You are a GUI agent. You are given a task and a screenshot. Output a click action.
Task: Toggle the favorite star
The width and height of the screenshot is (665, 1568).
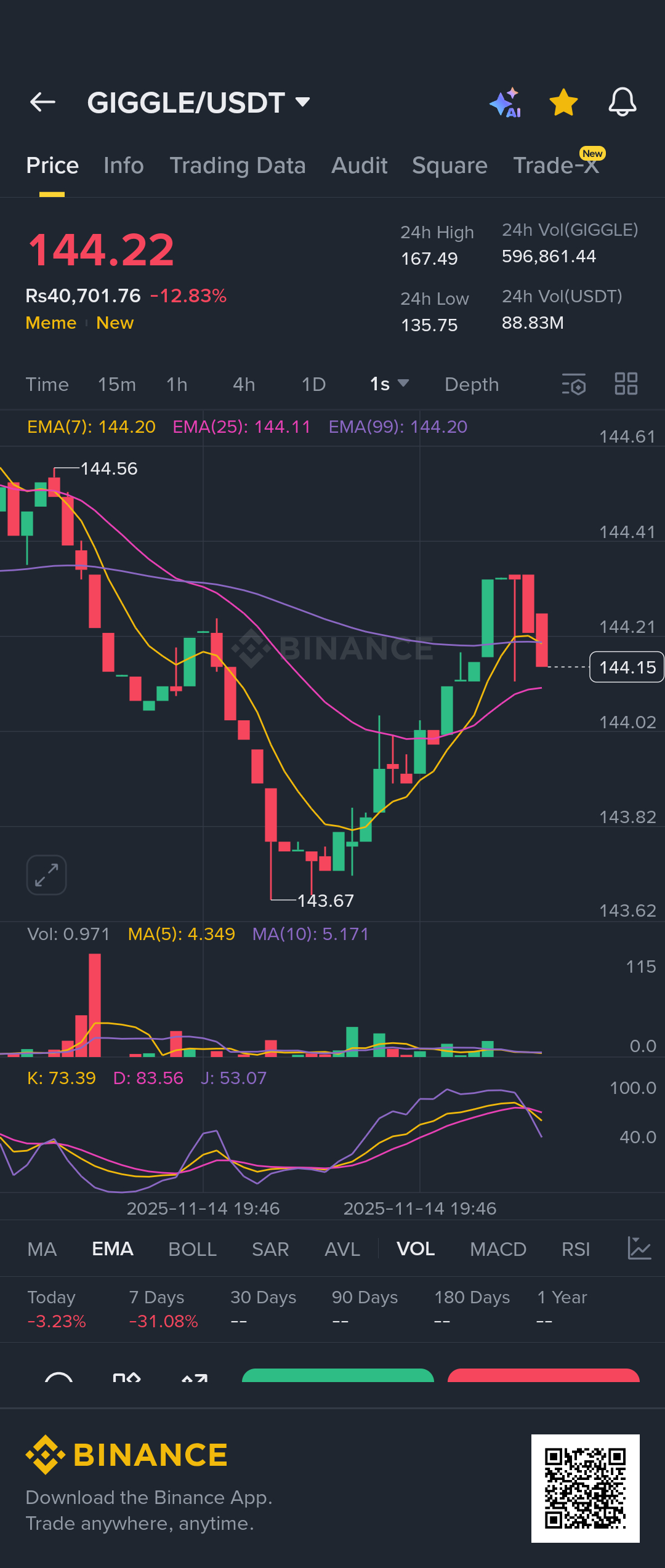563,103
